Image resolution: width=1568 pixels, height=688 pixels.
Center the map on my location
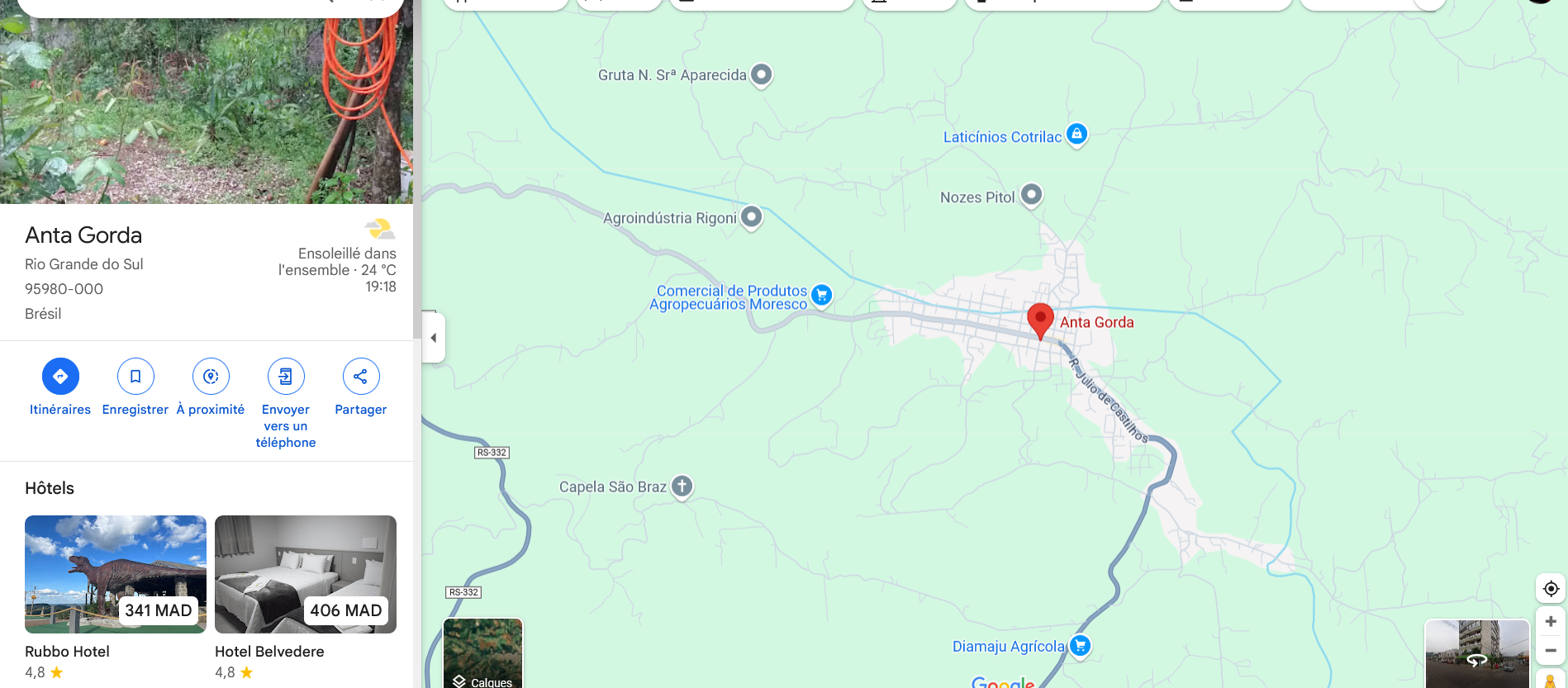[1551, 589]
